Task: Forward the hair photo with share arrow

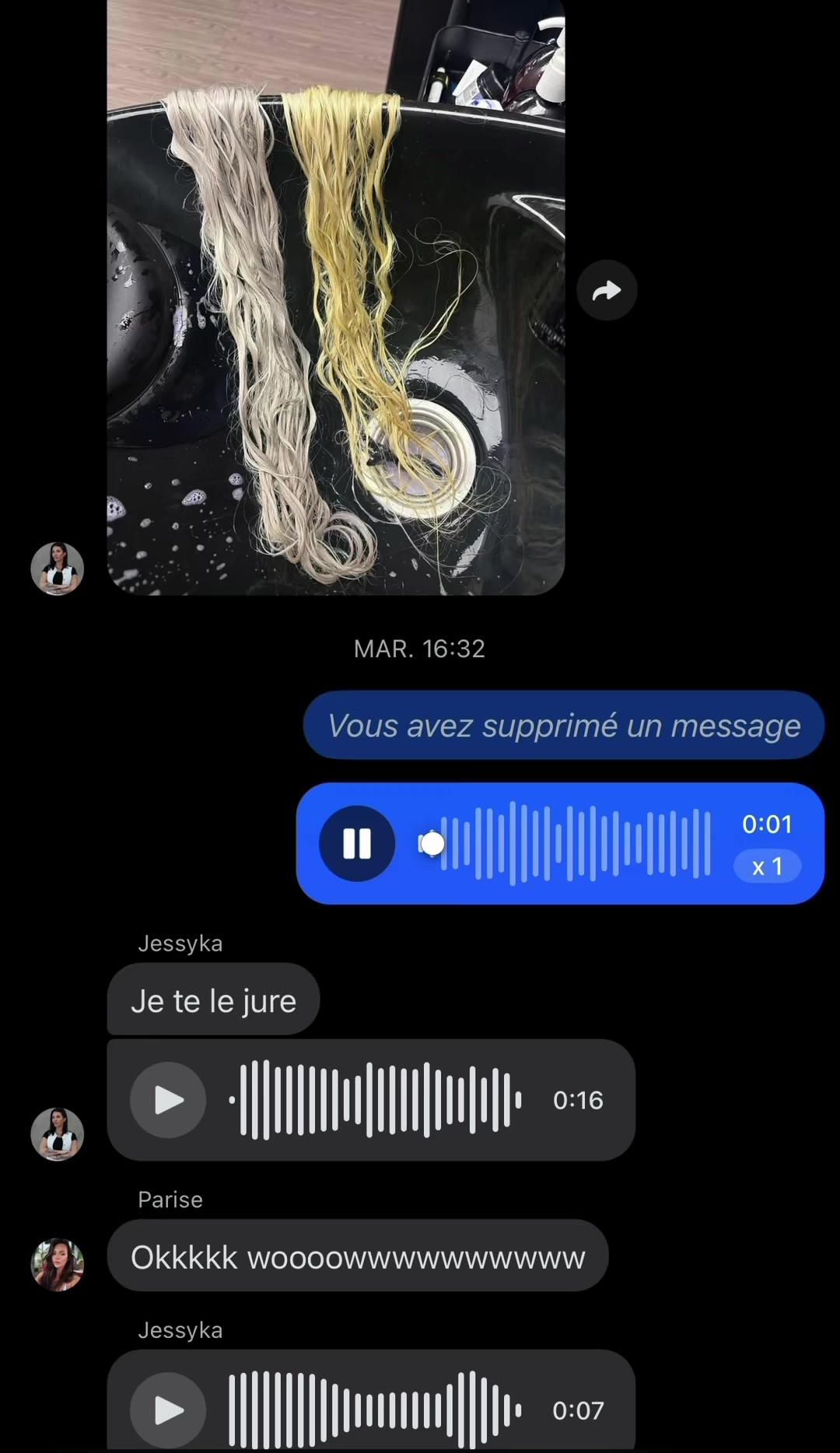Action: pyautogui.click(x=607, y=290)
